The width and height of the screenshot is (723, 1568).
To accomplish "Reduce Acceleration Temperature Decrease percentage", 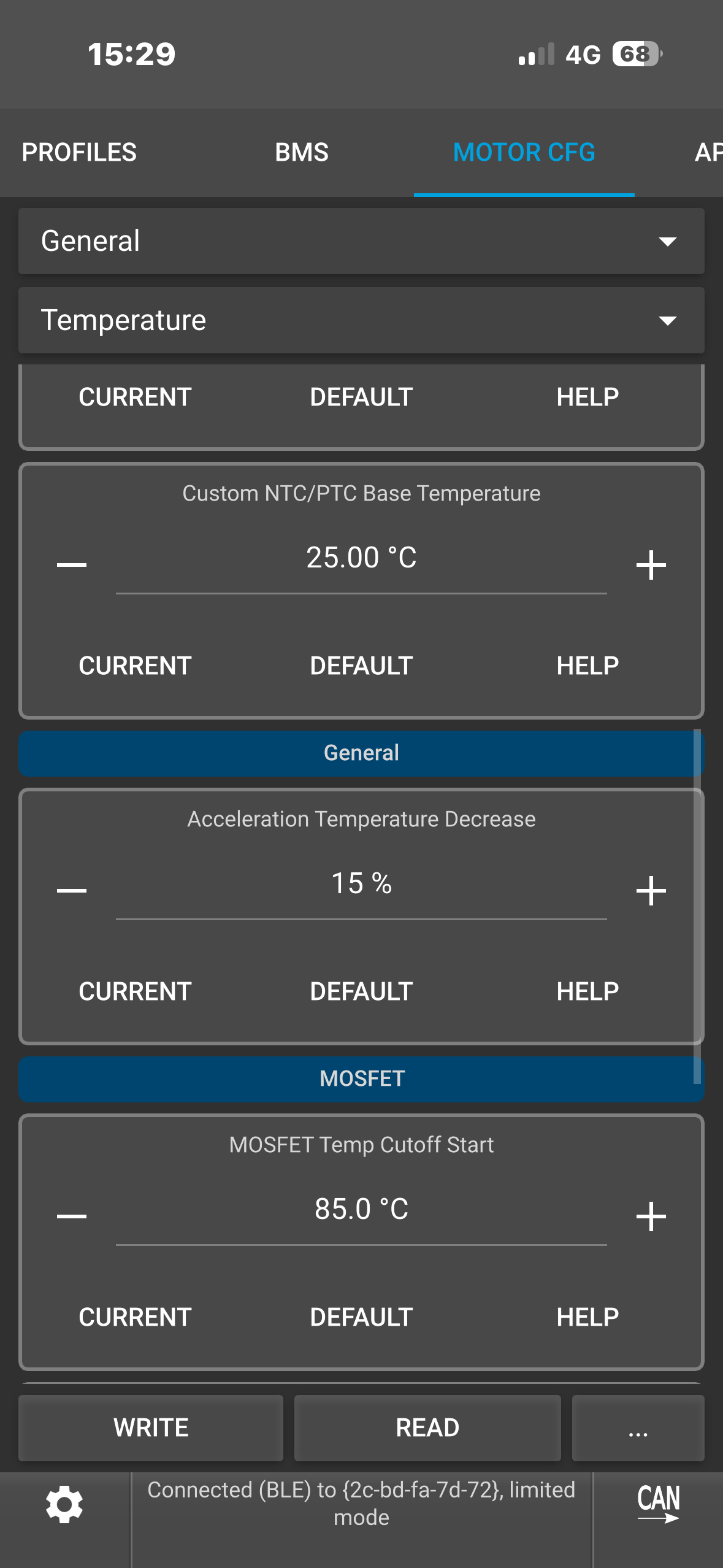I will (x=72, y=890).
